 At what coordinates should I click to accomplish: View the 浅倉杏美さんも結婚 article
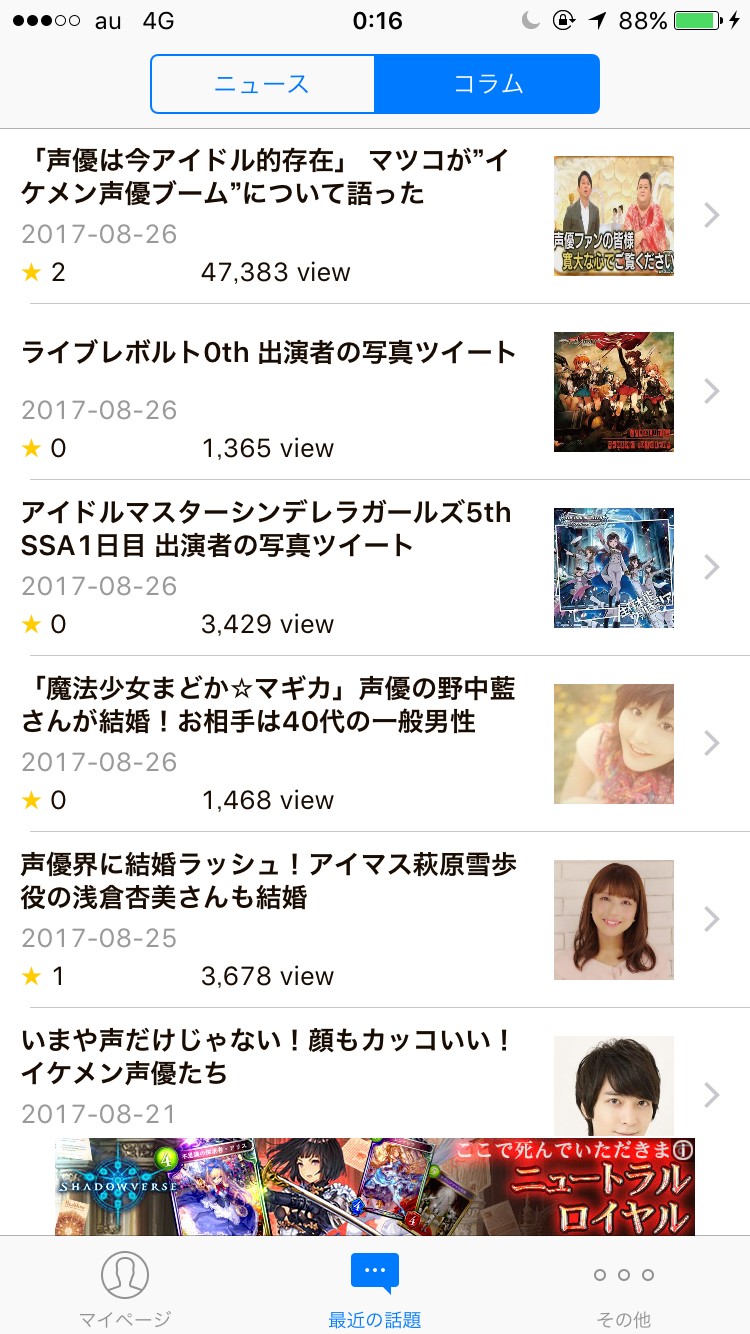pos(270,881)
